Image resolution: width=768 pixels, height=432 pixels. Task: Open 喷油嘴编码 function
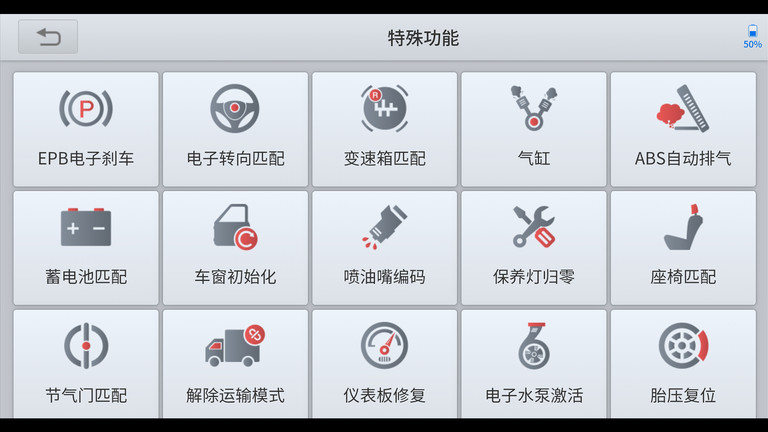(x=384, y=247)
